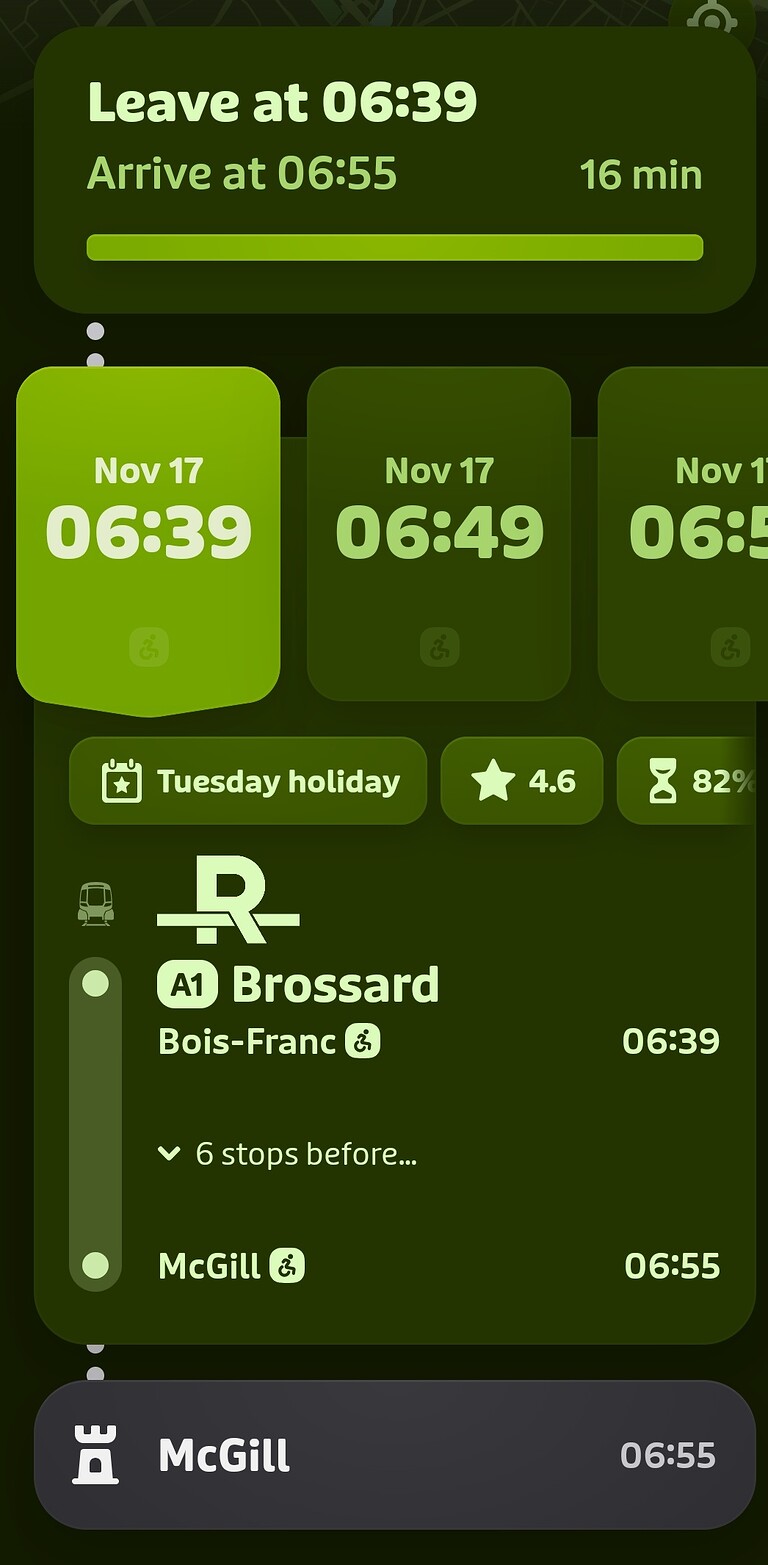This screenshot has height=1565, width=768.
Task: Click the REM "R" line logo
Action: (230, 900)
